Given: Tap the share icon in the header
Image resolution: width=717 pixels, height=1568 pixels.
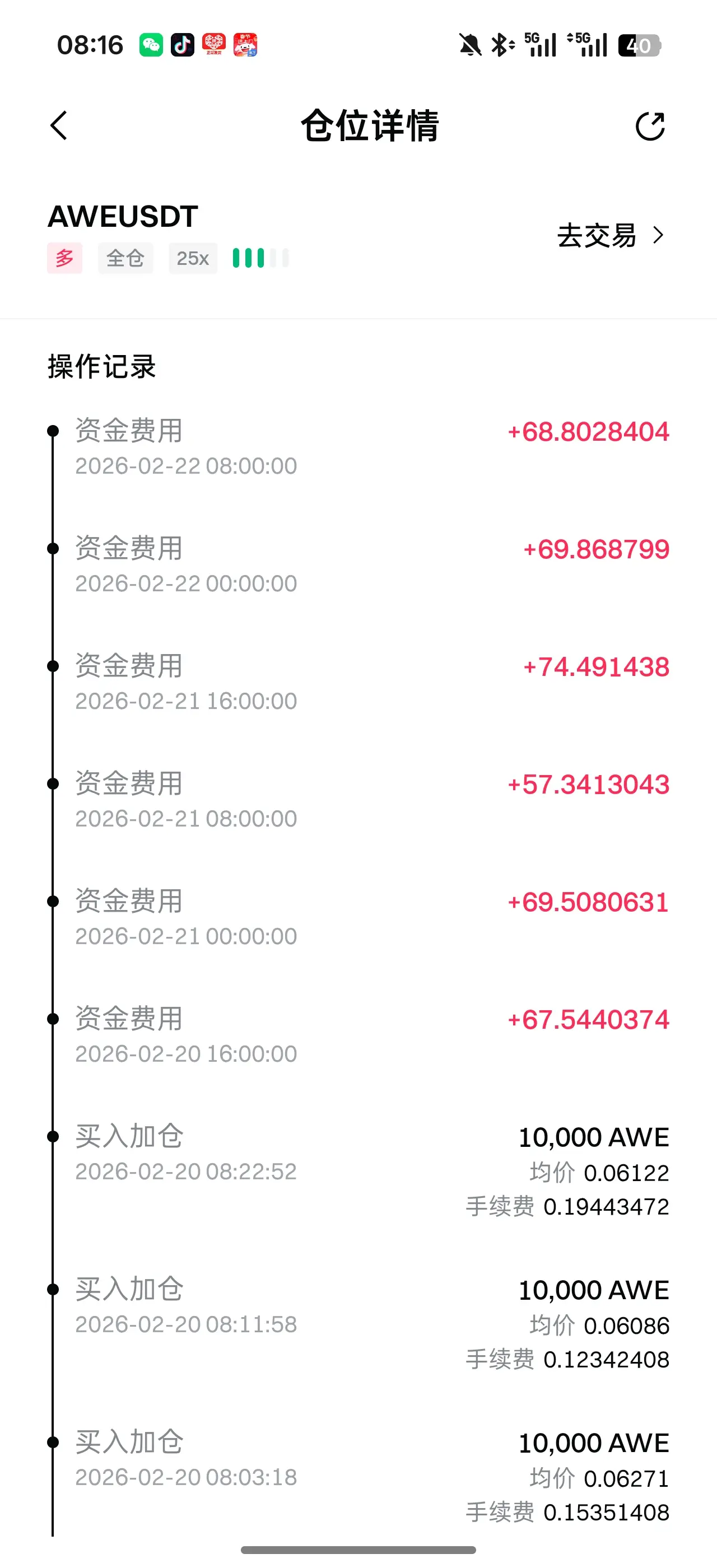Looking at the screenshot, I should pos(649,127).
